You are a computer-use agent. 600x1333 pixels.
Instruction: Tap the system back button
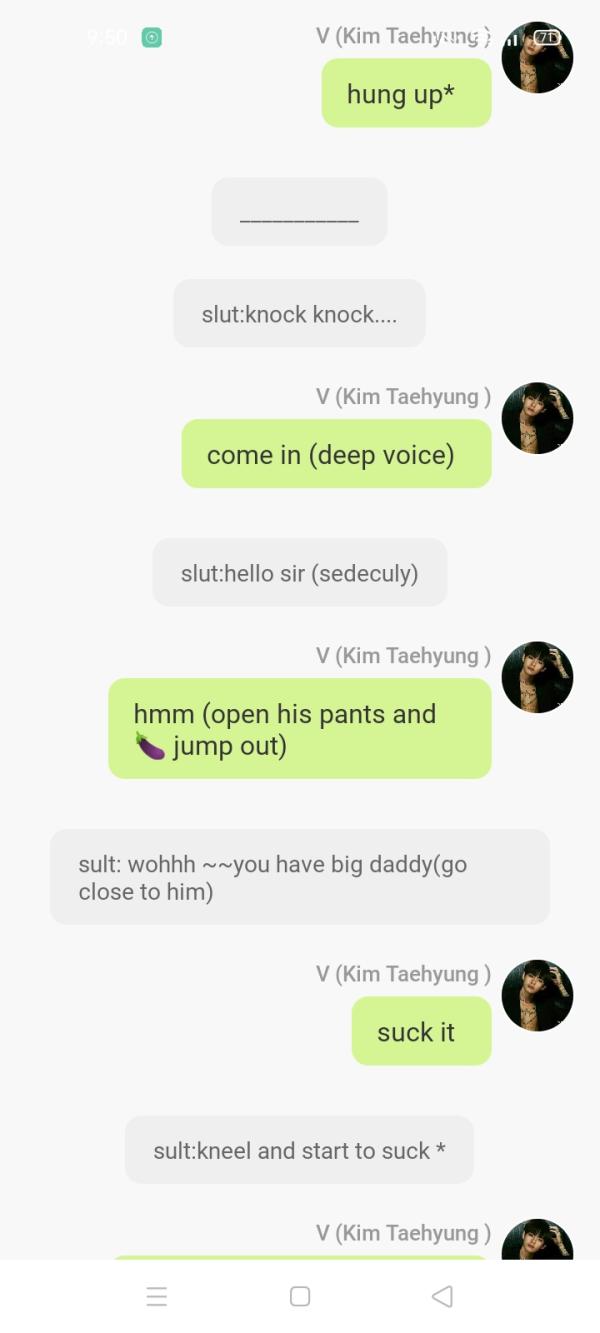click(x=442, y=1296)
